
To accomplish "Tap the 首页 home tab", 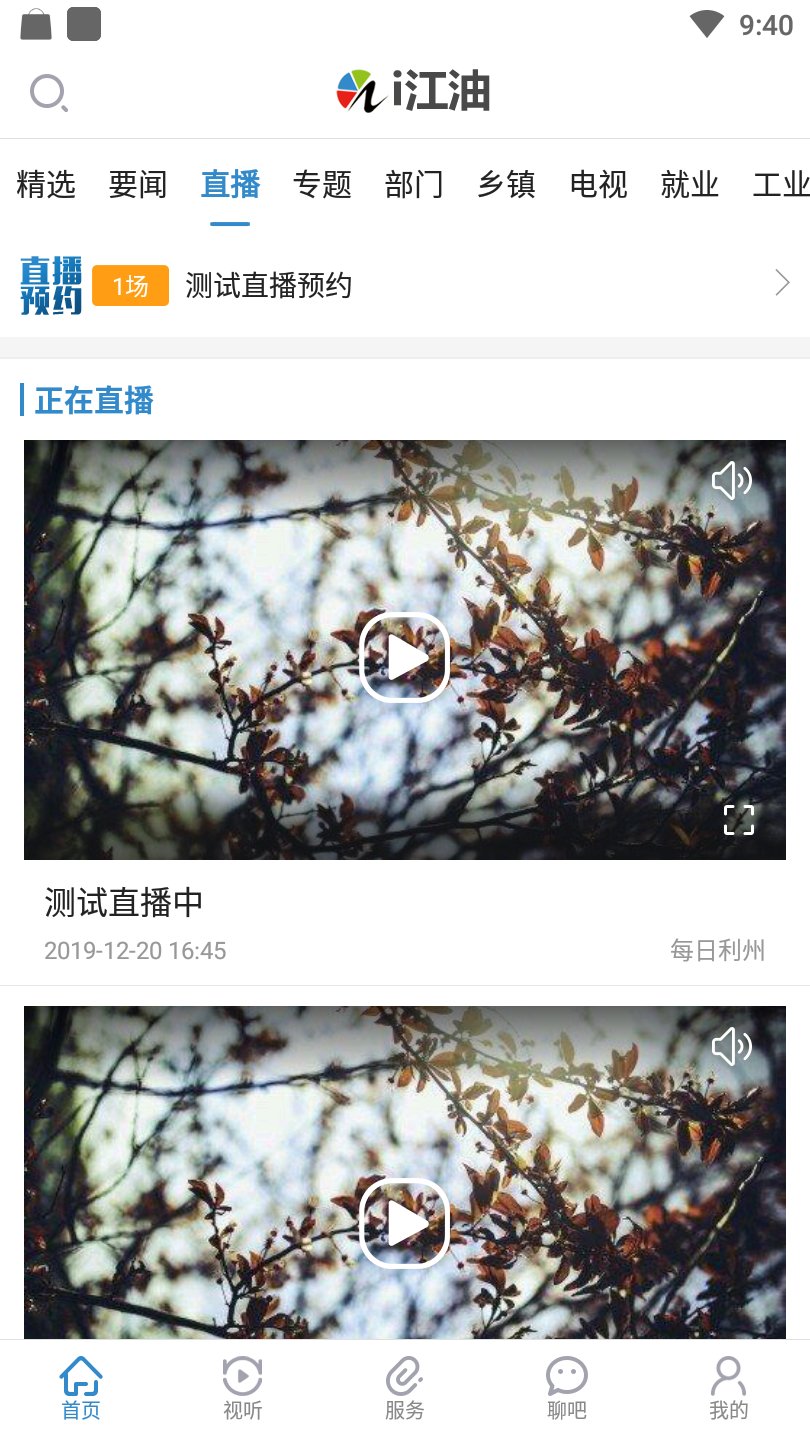I will point(81,1388).
